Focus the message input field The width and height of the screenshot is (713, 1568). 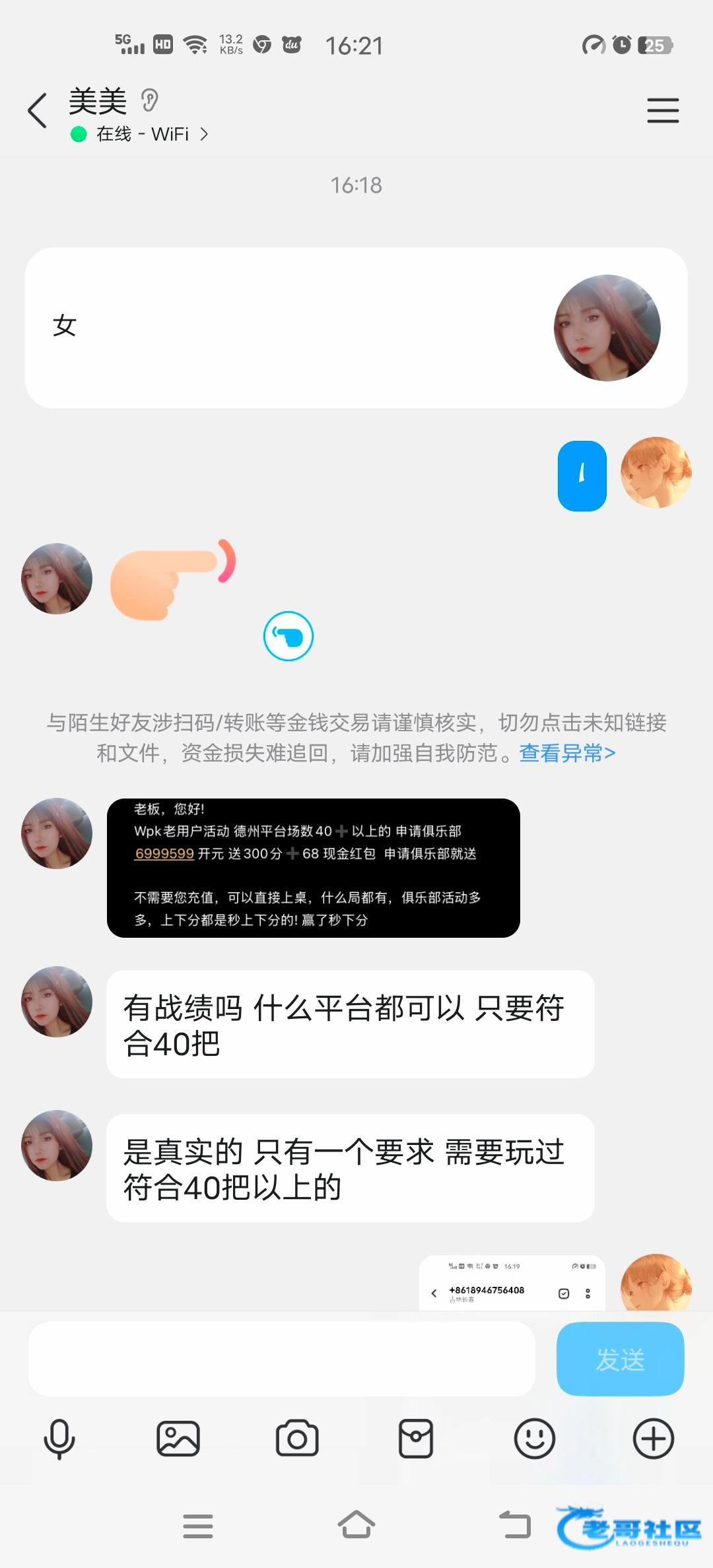[281, 1359]
